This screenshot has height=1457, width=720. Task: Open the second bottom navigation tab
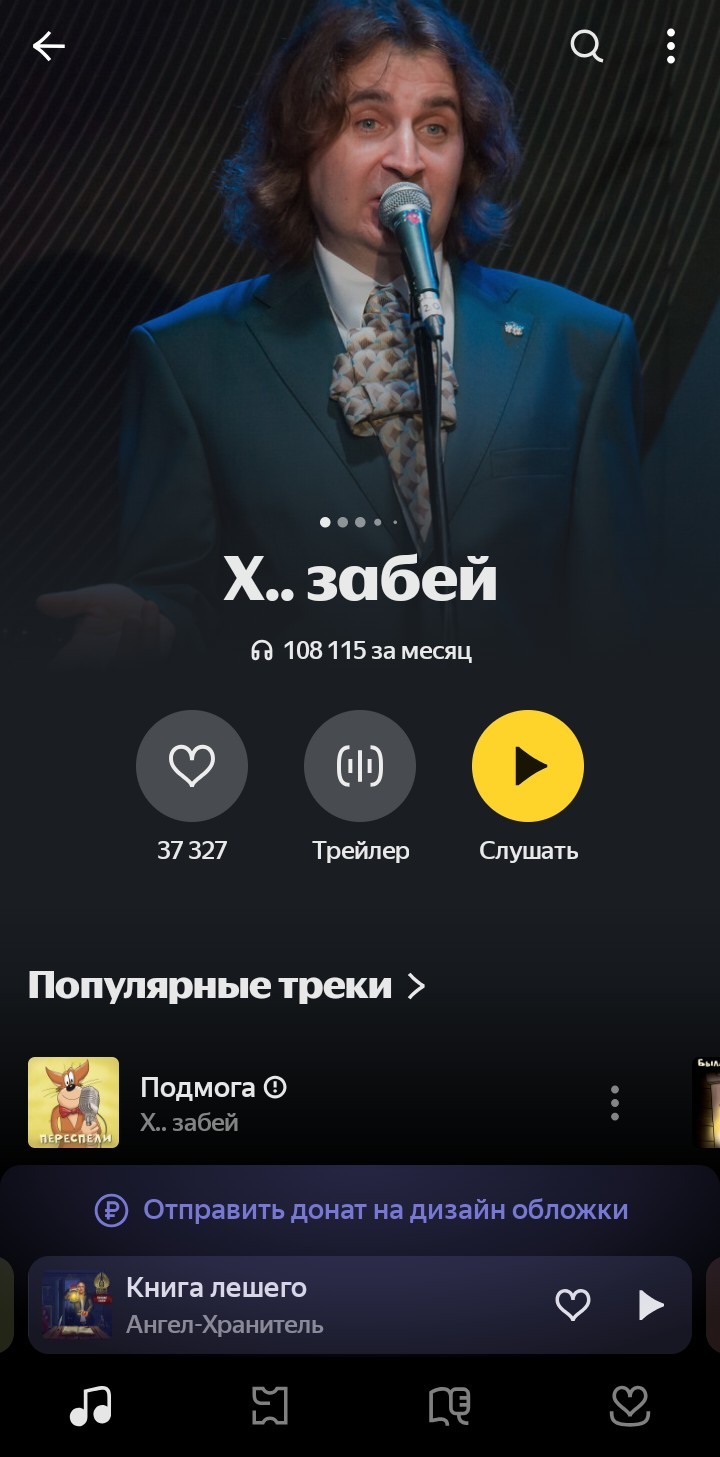[x=270, y=1406]
